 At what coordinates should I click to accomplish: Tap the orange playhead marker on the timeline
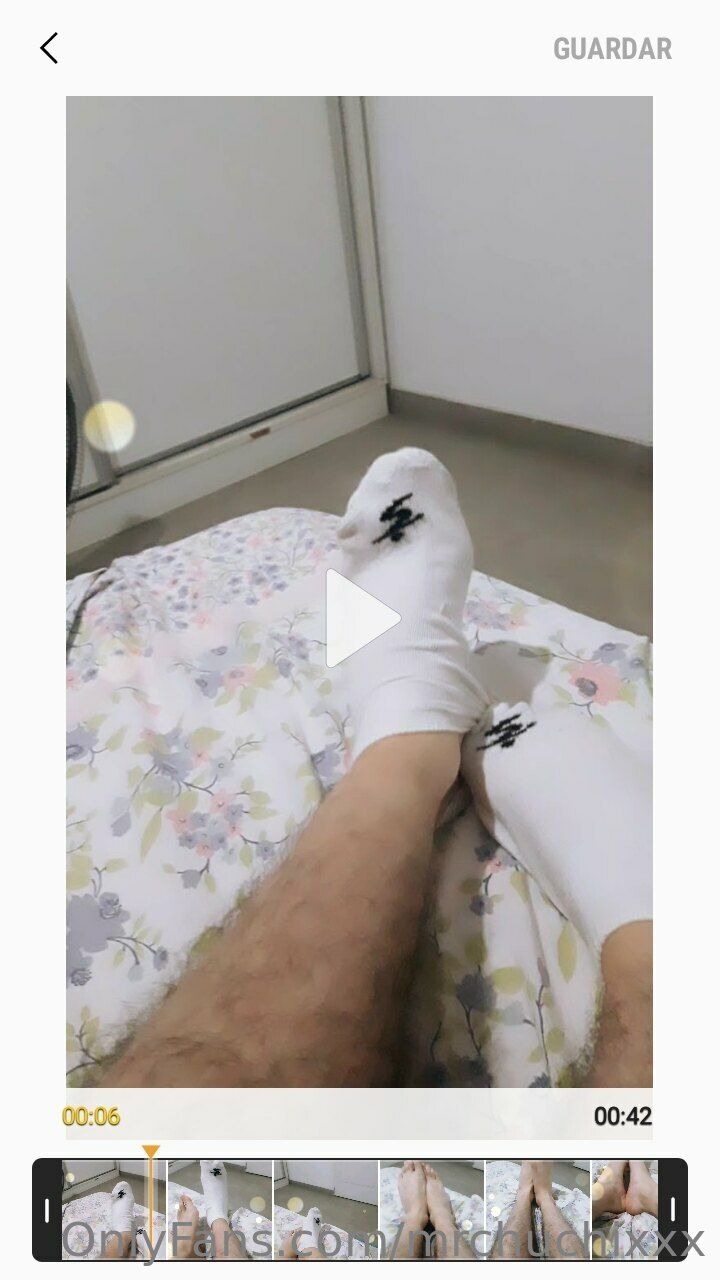tap(150, 1153)
